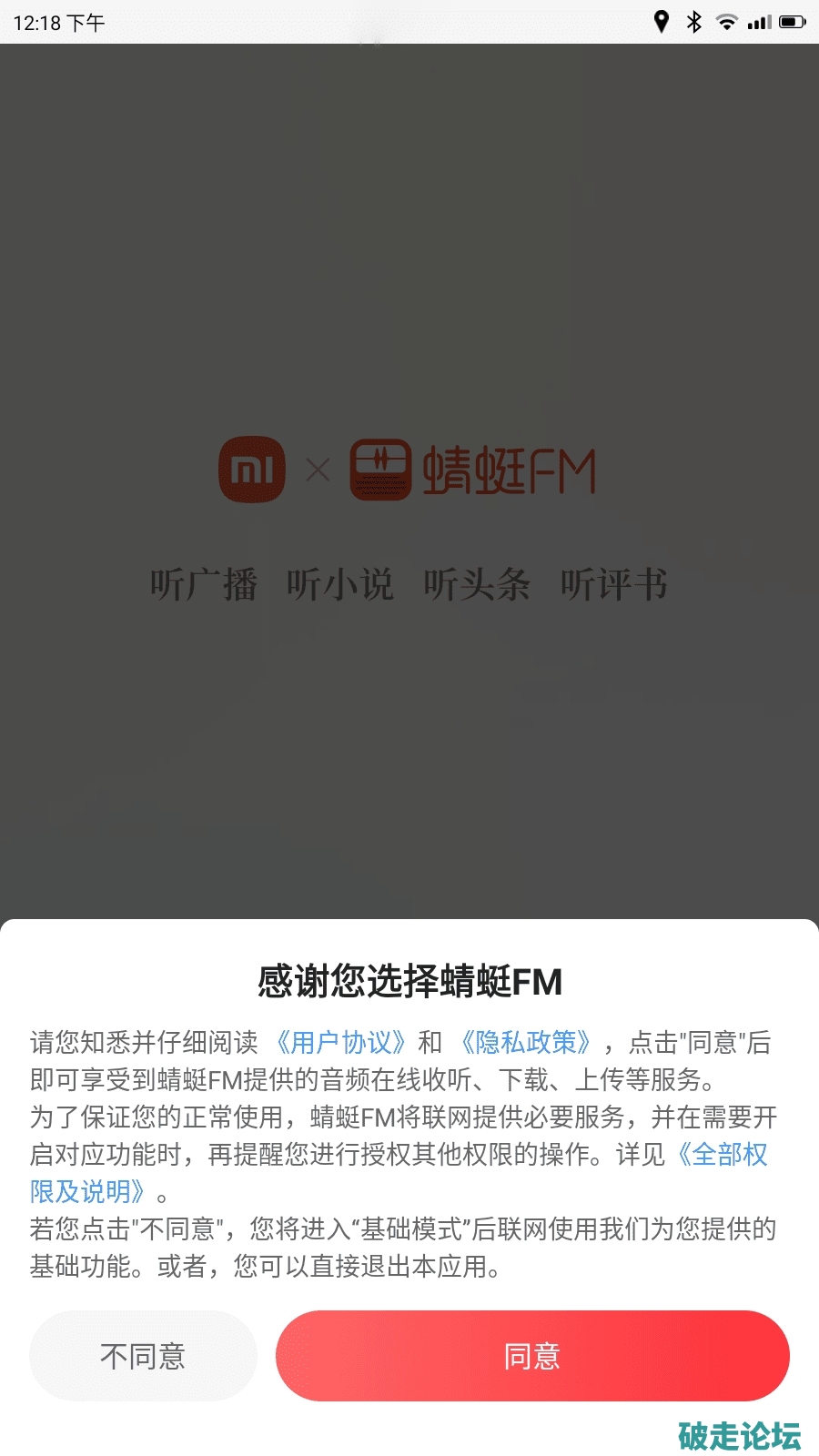Read the 《隐私政策》 link
The width and height of the screenshot is (819, 1456).
pos(526,1042)
